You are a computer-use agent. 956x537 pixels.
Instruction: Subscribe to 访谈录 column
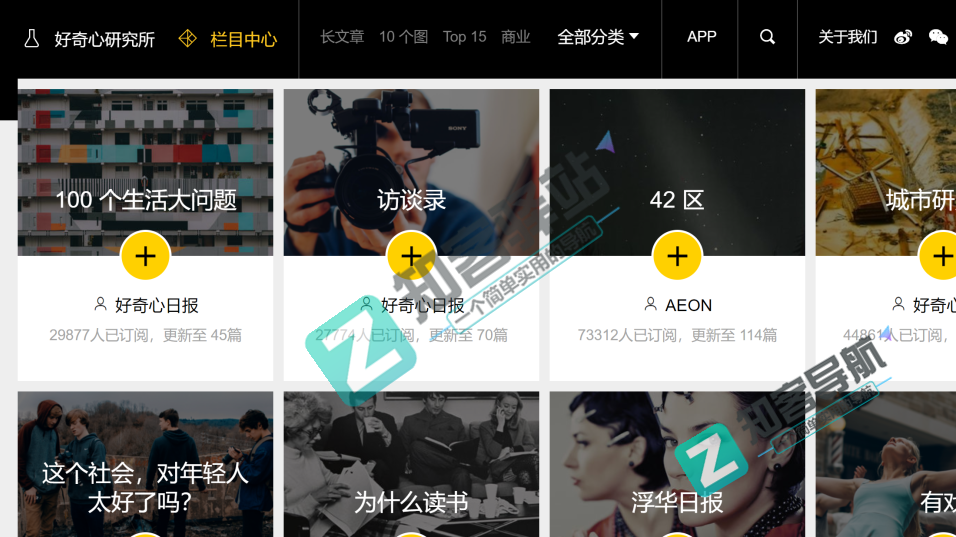click(411, 256)
